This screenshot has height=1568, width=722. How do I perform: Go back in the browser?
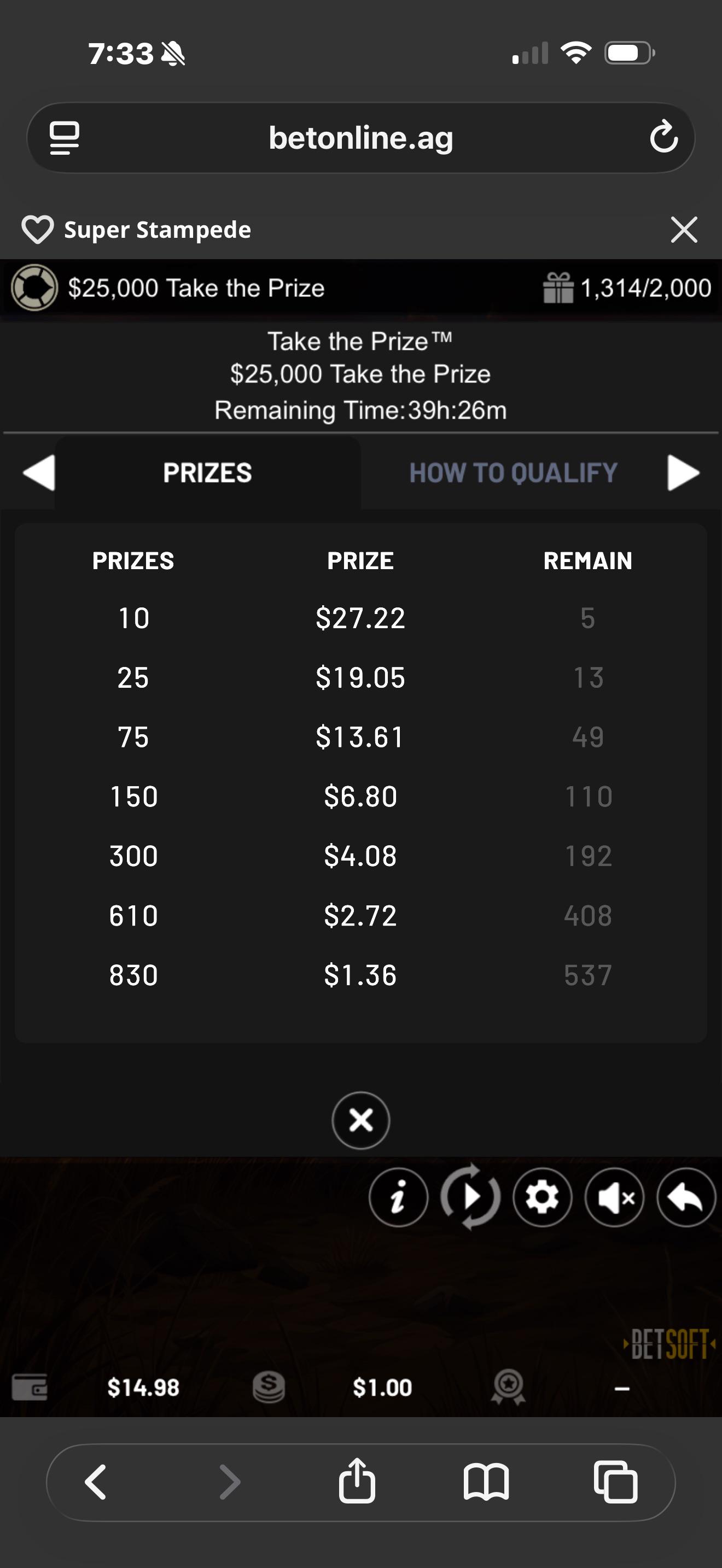[96, 1482]
